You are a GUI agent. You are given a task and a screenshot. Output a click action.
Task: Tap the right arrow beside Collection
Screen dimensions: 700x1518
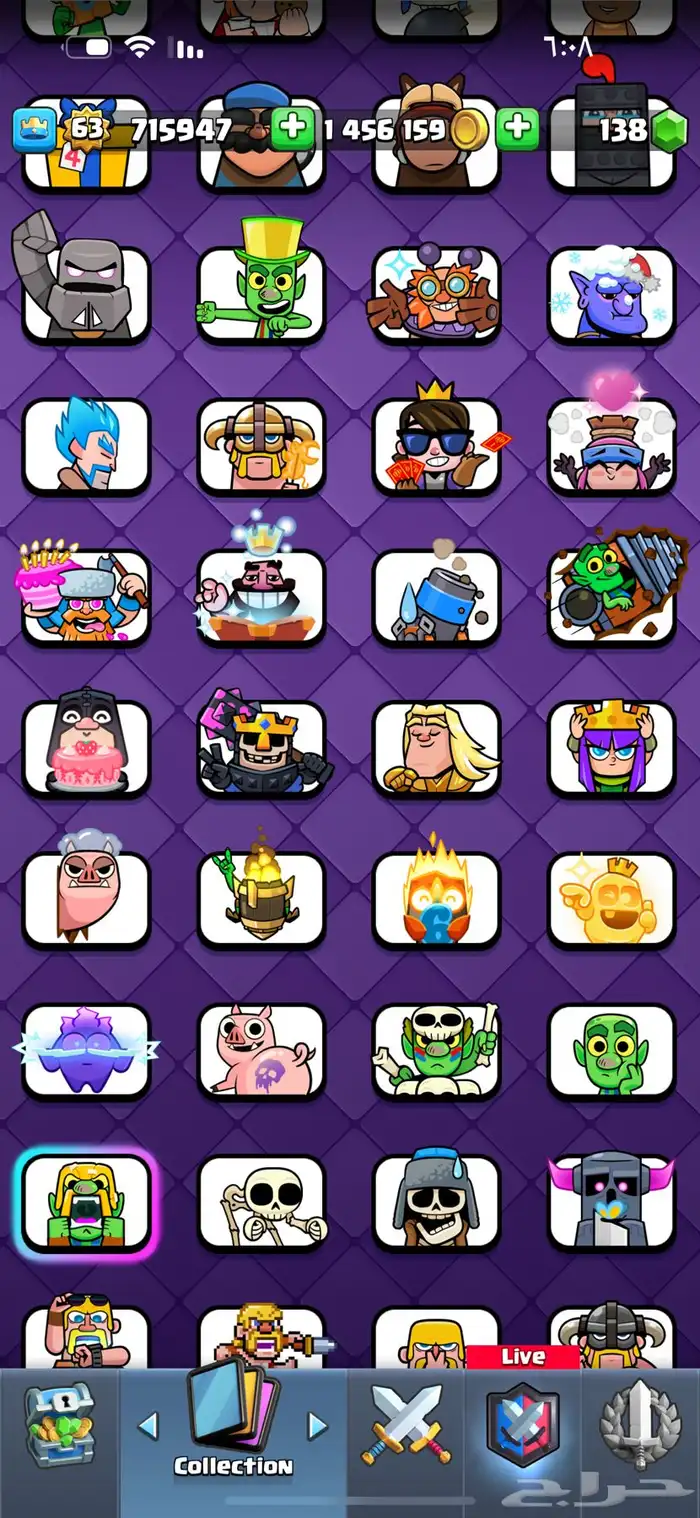click(317, 1426)
